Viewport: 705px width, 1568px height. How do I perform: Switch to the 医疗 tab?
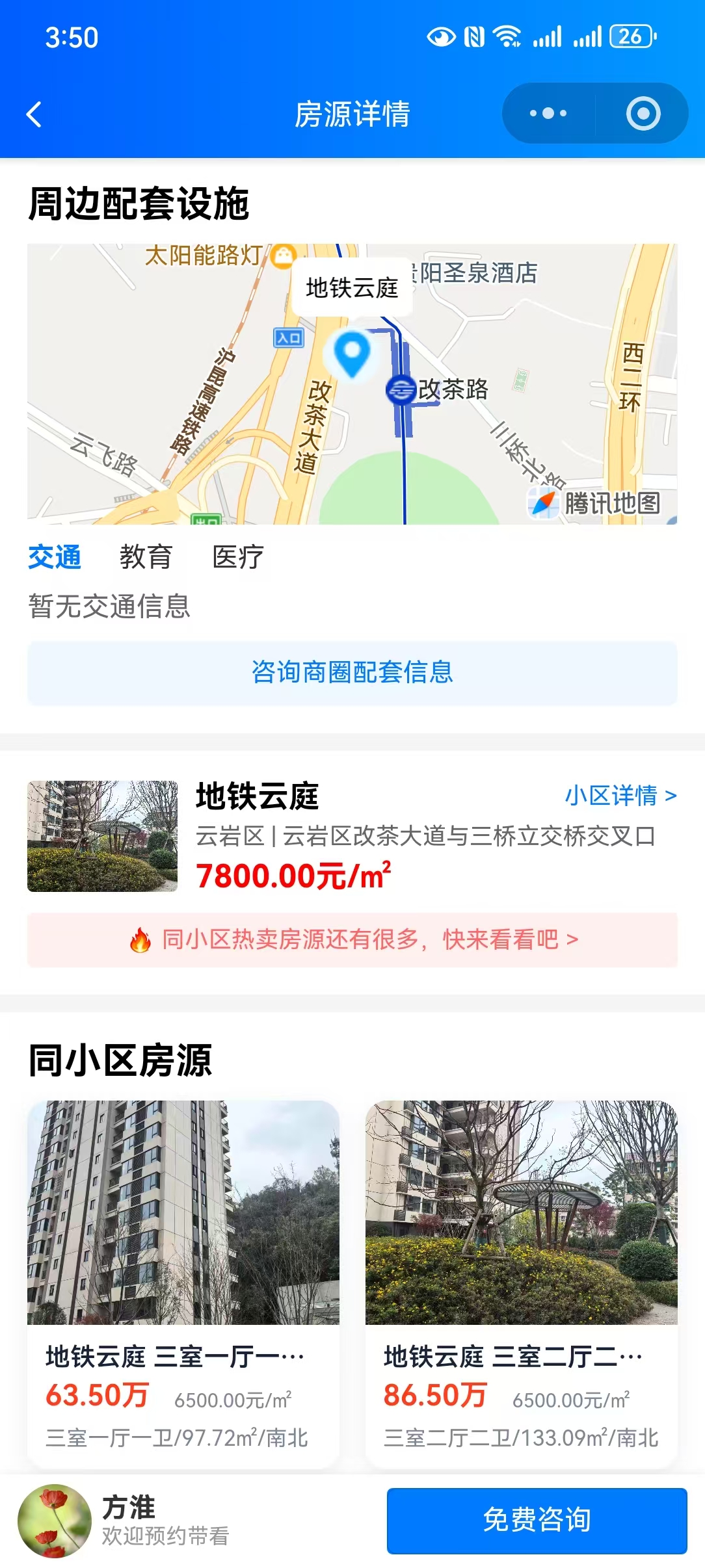237,558
